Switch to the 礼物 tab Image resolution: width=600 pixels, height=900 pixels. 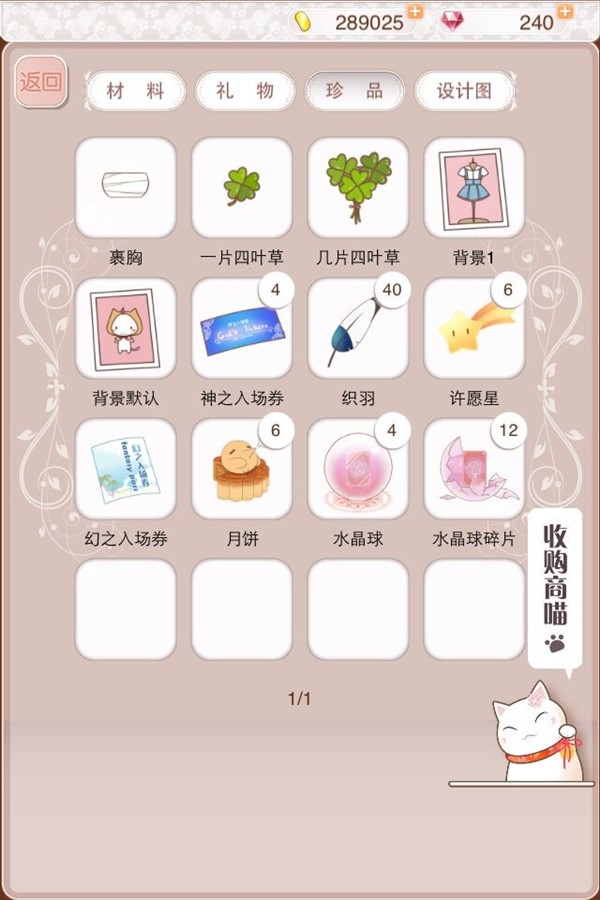(x=245, y=91)
